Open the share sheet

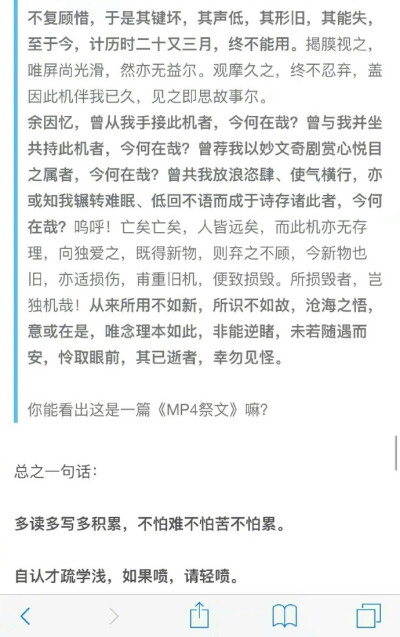pyautogui.click(x=199, y=615)
